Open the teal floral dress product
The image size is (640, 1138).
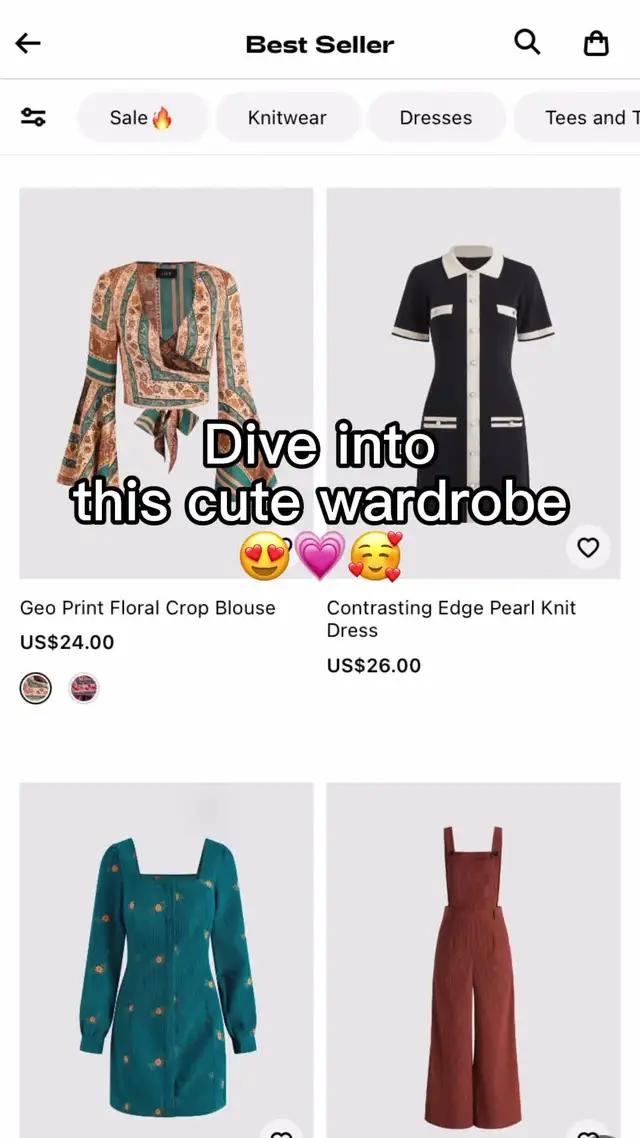point(166,960)
